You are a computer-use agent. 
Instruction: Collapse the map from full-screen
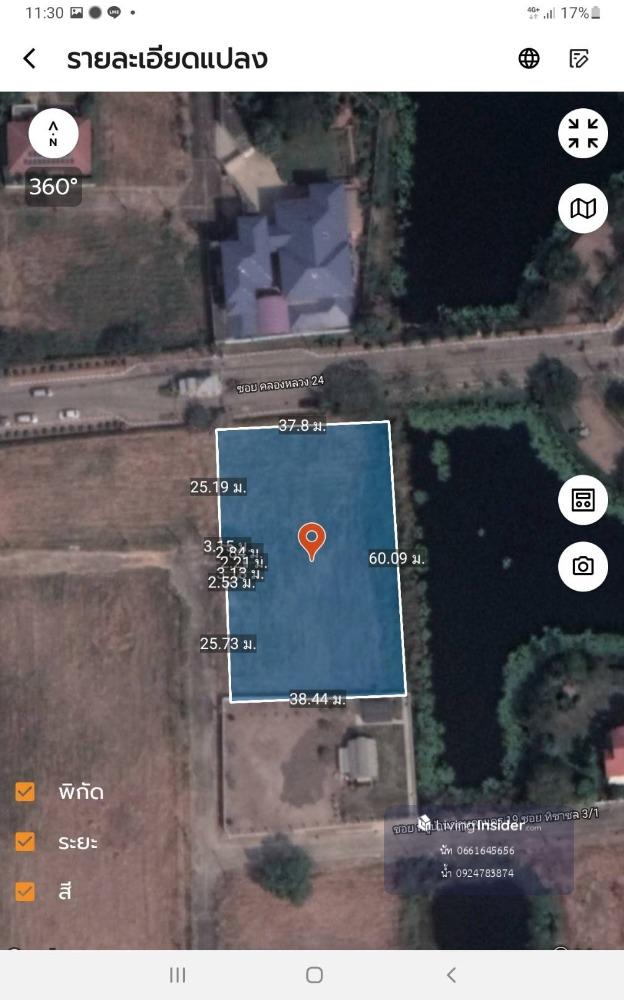coord(582,133)
